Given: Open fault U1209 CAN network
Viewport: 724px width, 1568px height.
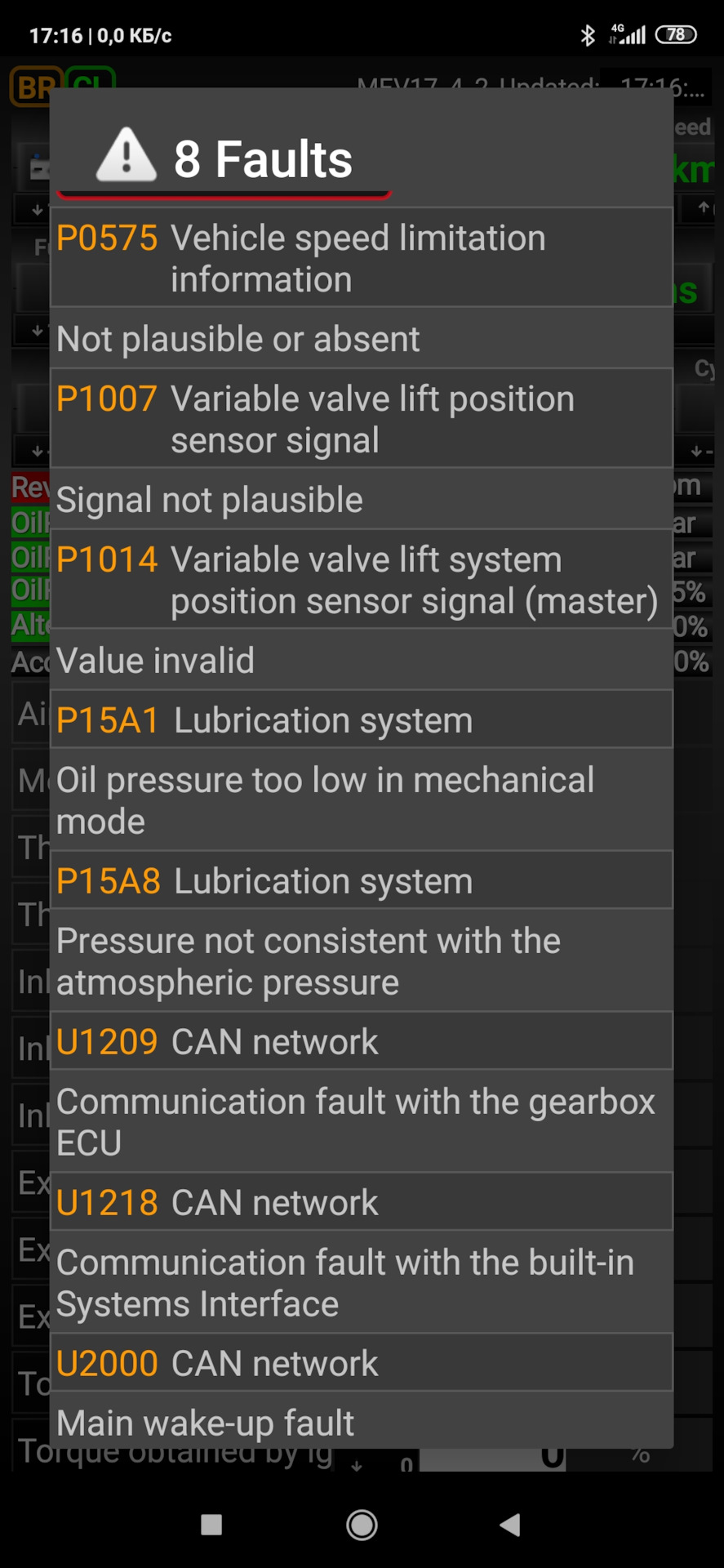Looking at the screenshot, I should pos(361,1042).
